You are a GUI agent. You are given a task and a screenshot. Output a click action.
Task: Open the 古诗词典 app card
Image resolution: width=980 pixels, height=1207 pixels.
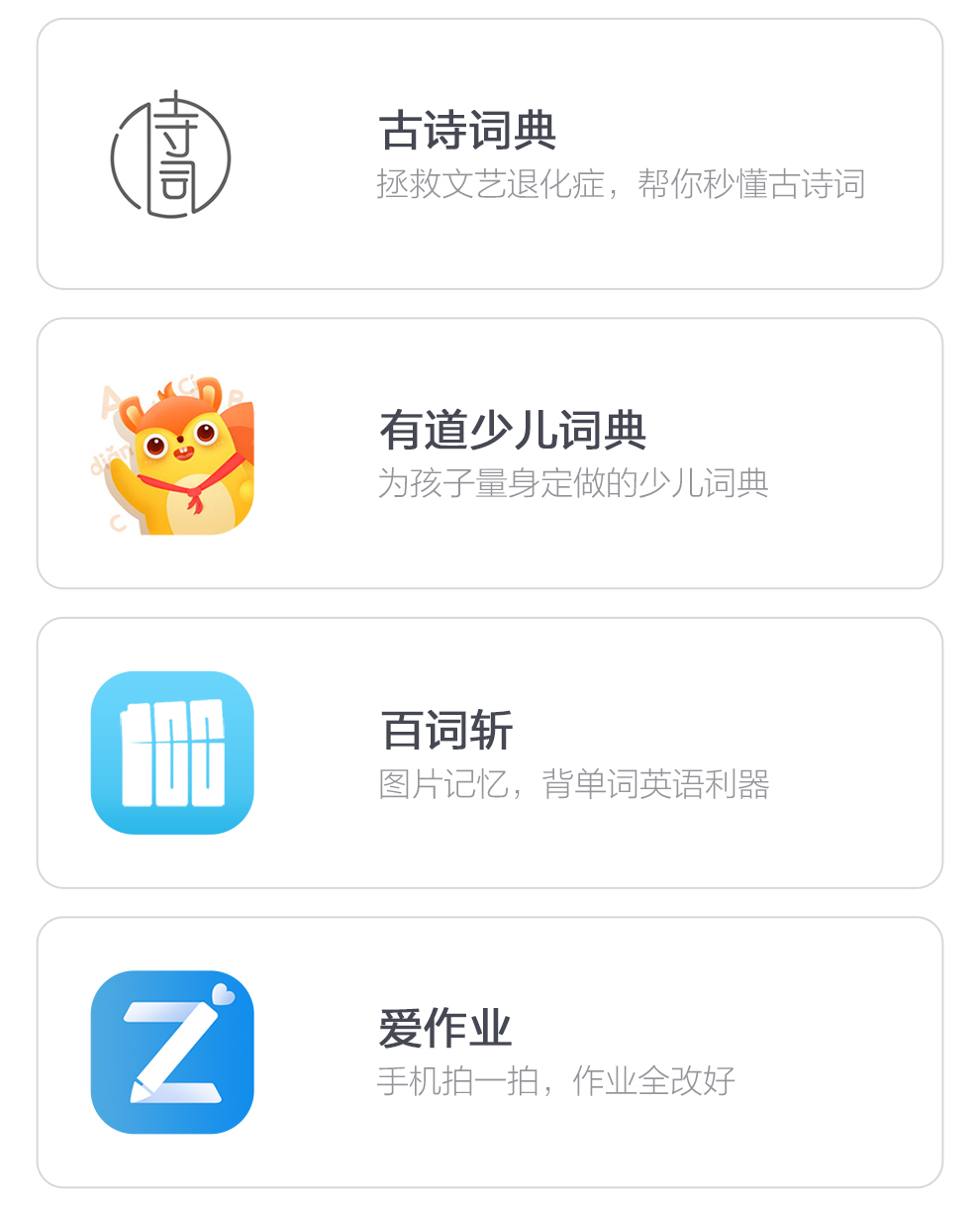[x=490, y=154]
